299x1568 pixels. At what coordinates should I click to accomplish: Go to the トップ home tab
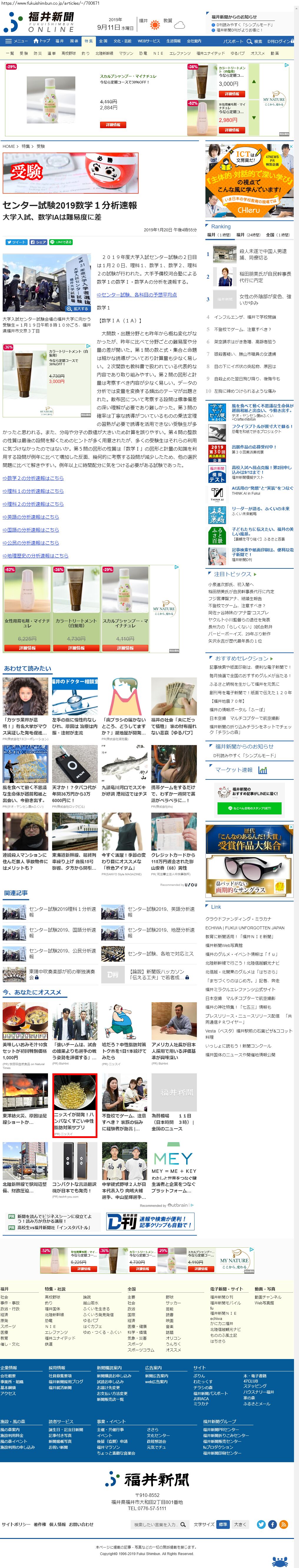[42, 41]
